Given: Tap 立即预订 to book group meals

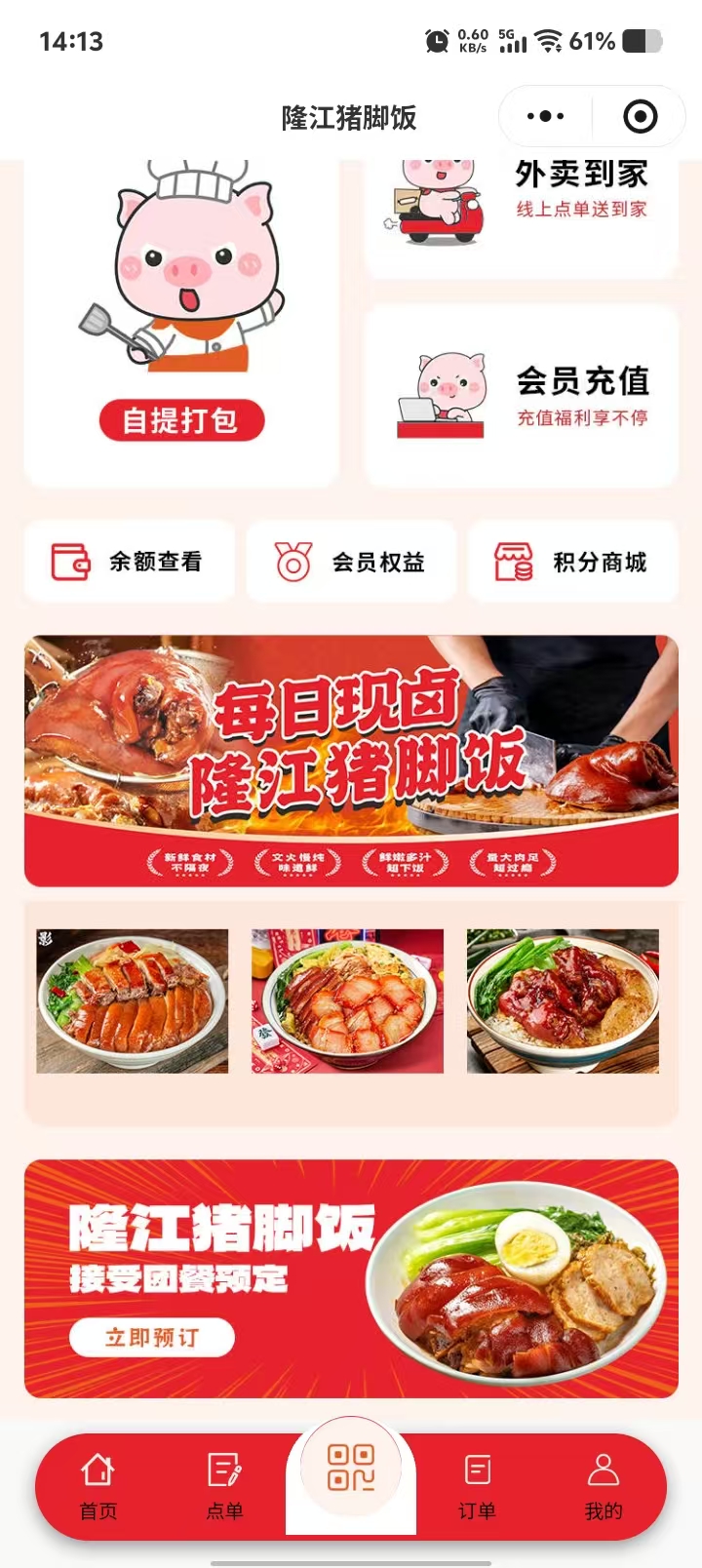Looking at the screenshot, I should (152, 1337).
